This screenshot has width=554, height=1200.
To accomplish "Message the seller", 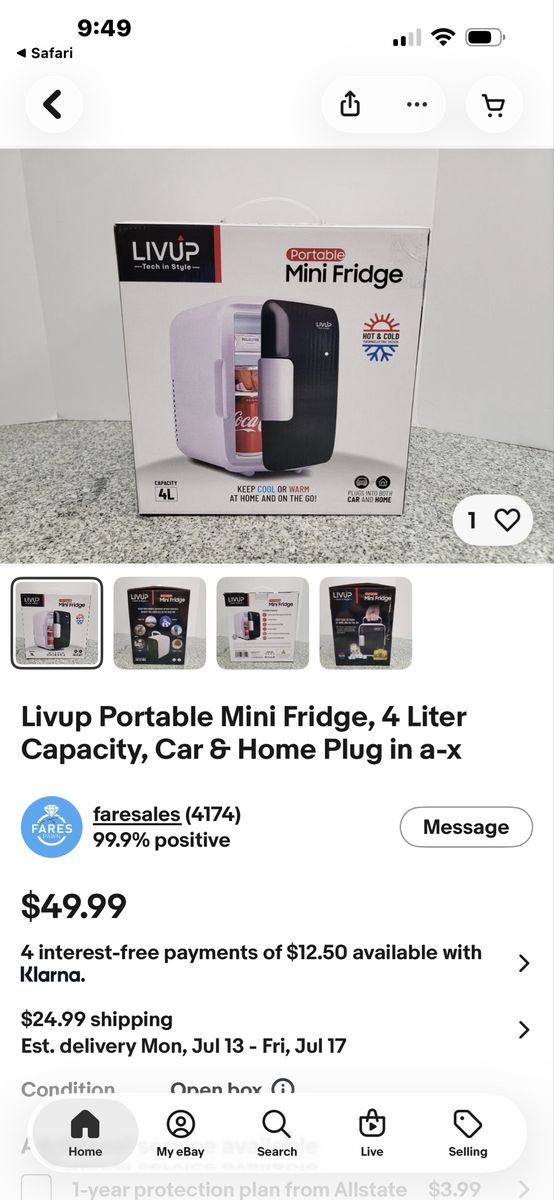I will 466,827.
